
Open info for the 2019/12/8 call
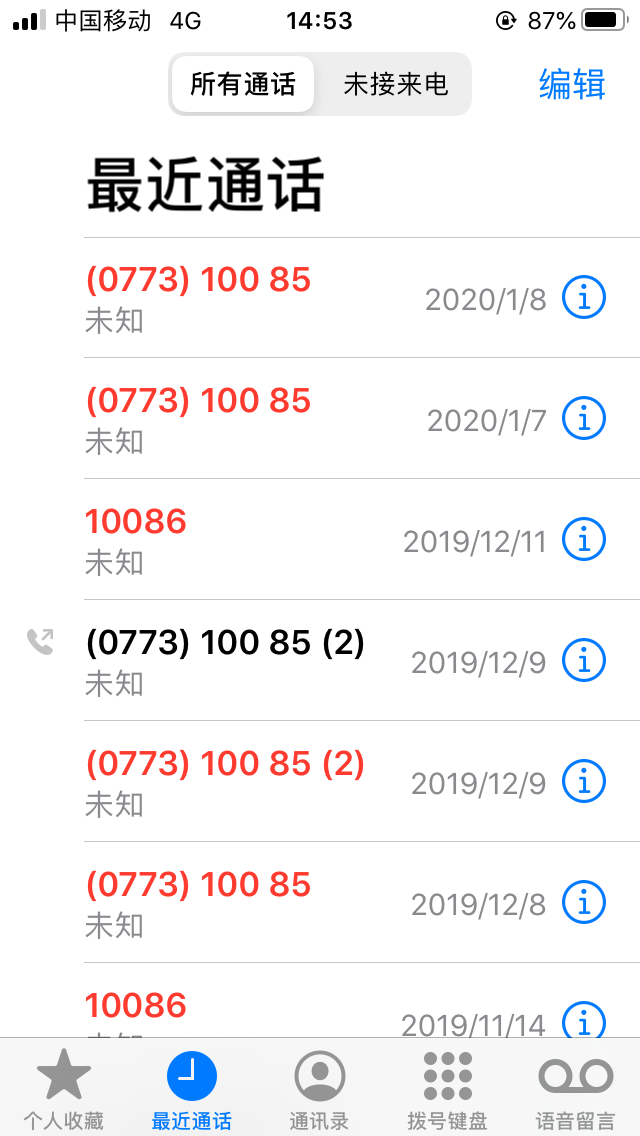point(584,903)
